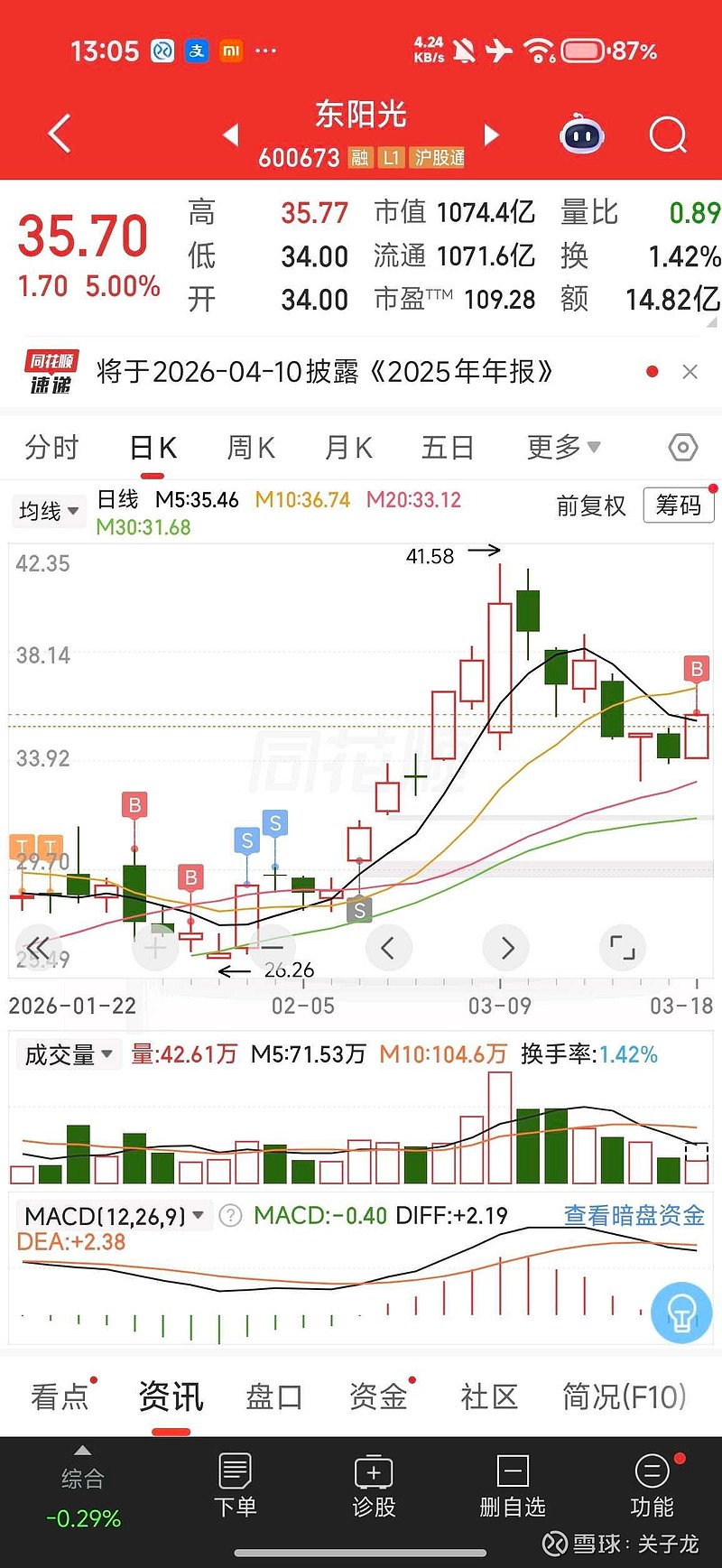The width and height of the screenshot is (722, 1568).
Task: Open the search magnifier icon
Action: 668,135
